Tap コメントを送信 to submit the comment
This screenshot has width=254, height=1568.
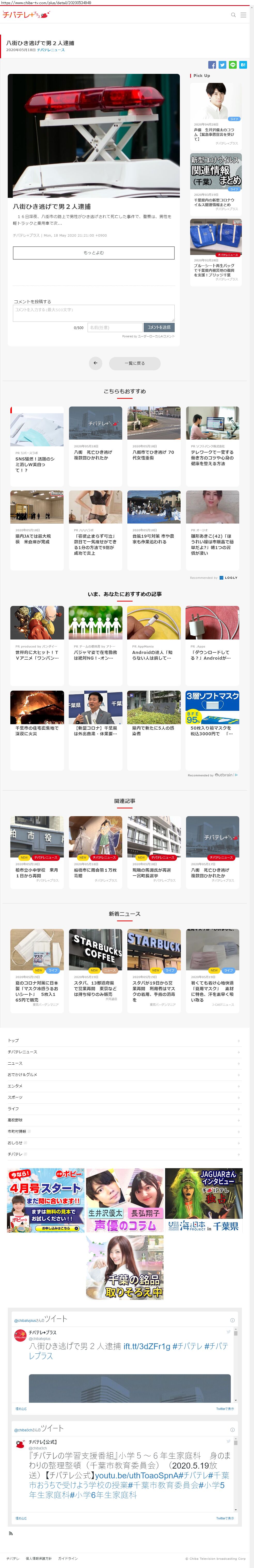pyautogui.click(x=159, y=327)
